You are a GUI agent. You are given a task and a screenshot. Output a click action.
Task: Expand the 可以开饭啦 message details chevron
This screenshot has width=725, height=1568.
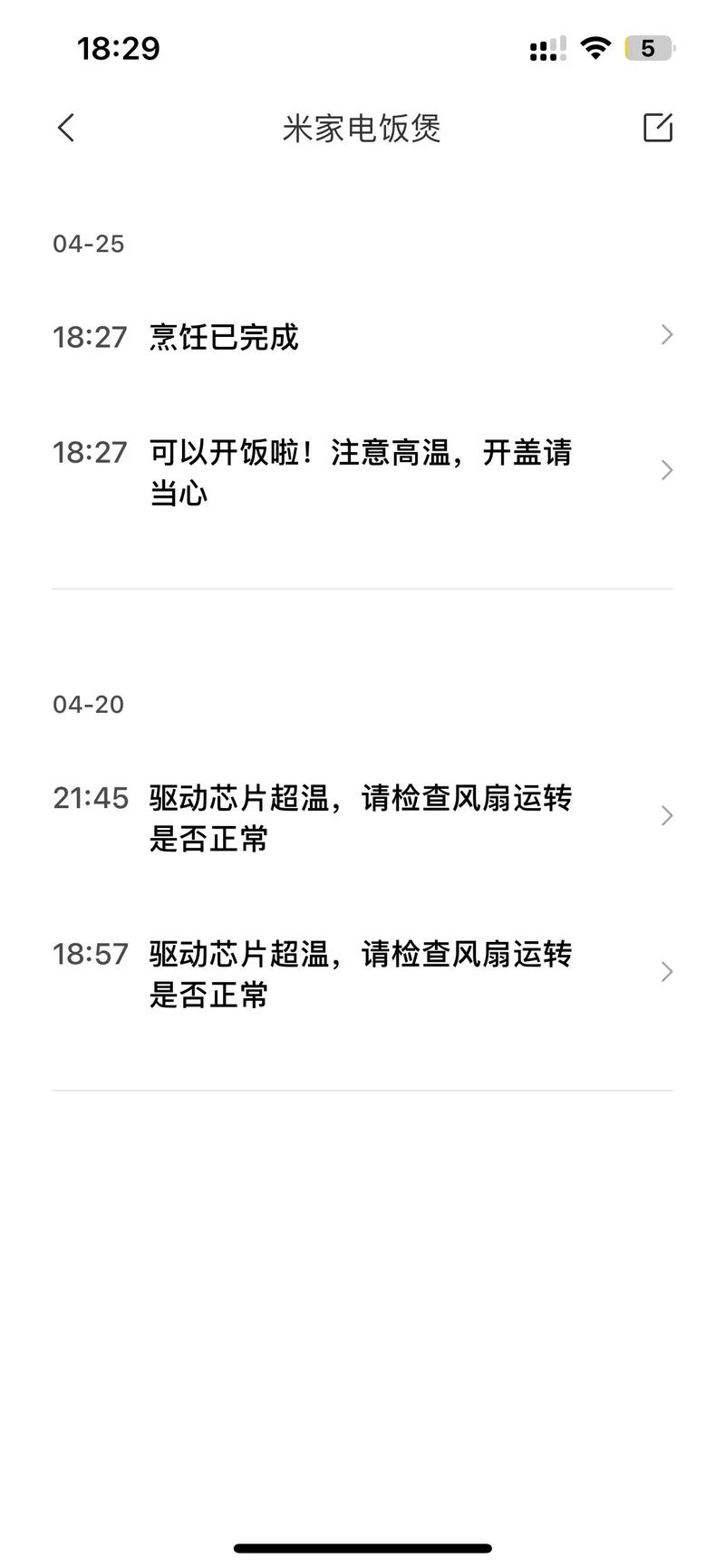pos(667,470)
